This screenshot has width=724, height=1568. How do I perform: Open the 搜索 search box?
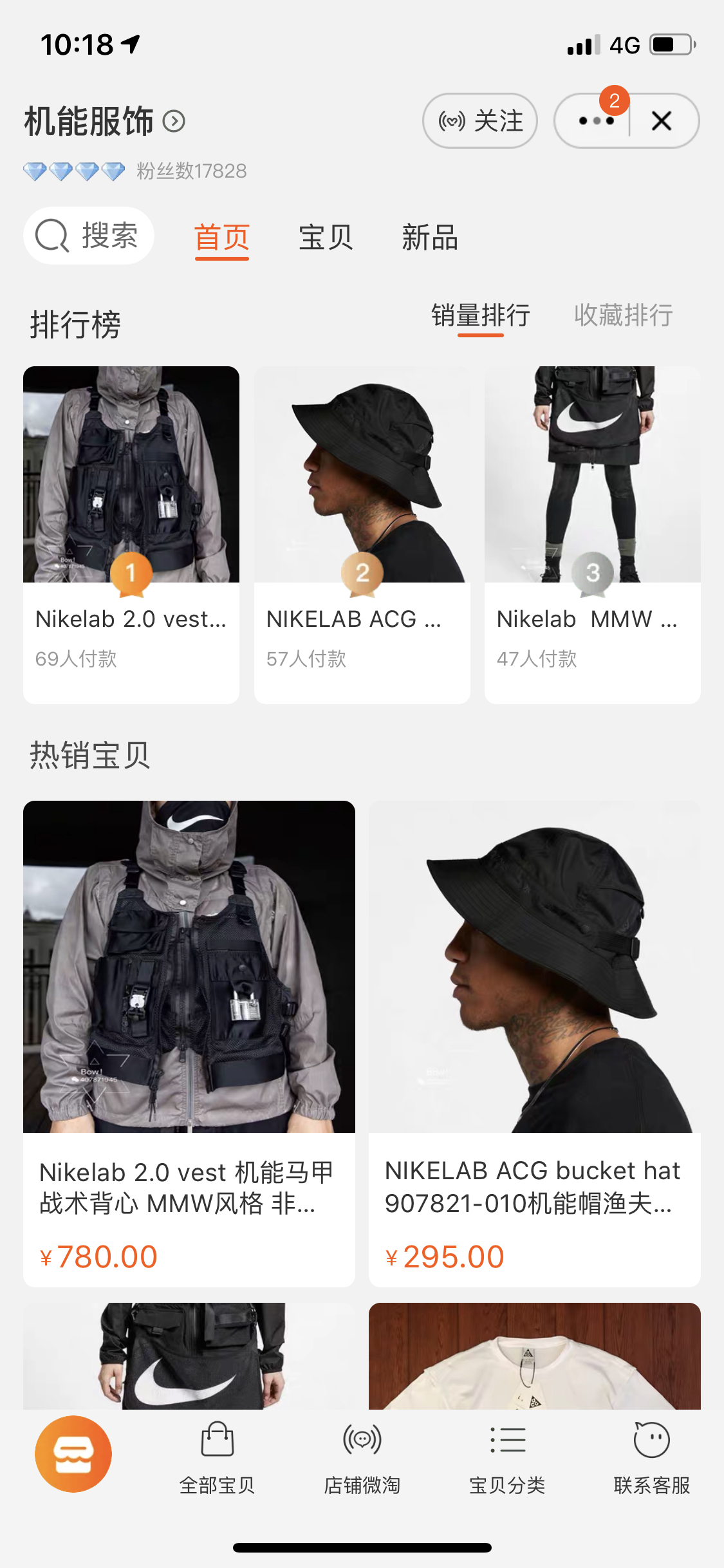coord(89,236)
